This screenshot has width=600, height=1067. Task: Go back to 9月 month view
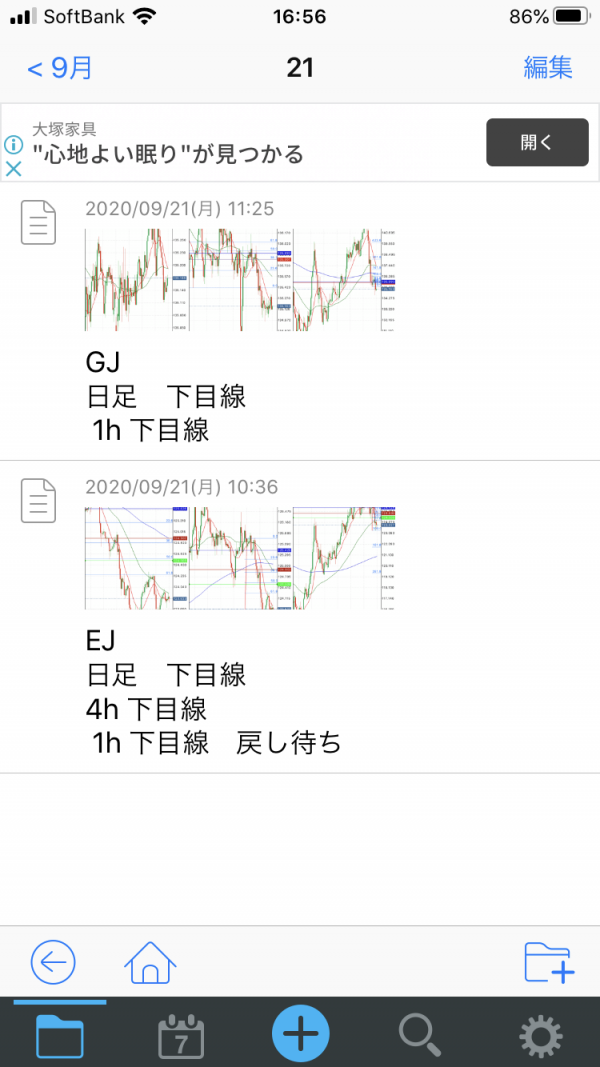click(59, 68)
